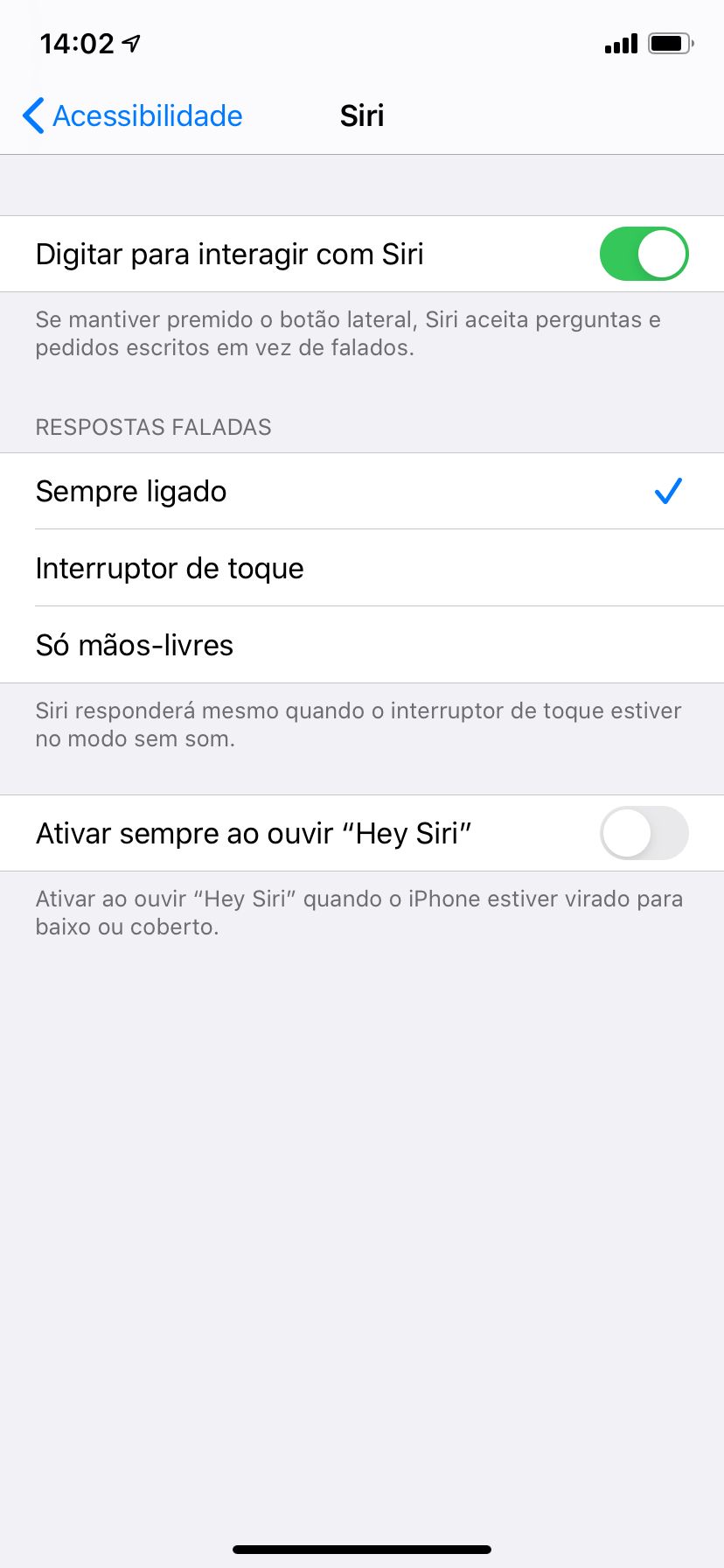Screen dimensions: 724x1568
Task: Enable Ativar sempre ao ouvir Hey Siri
Action: coord(644,833)
